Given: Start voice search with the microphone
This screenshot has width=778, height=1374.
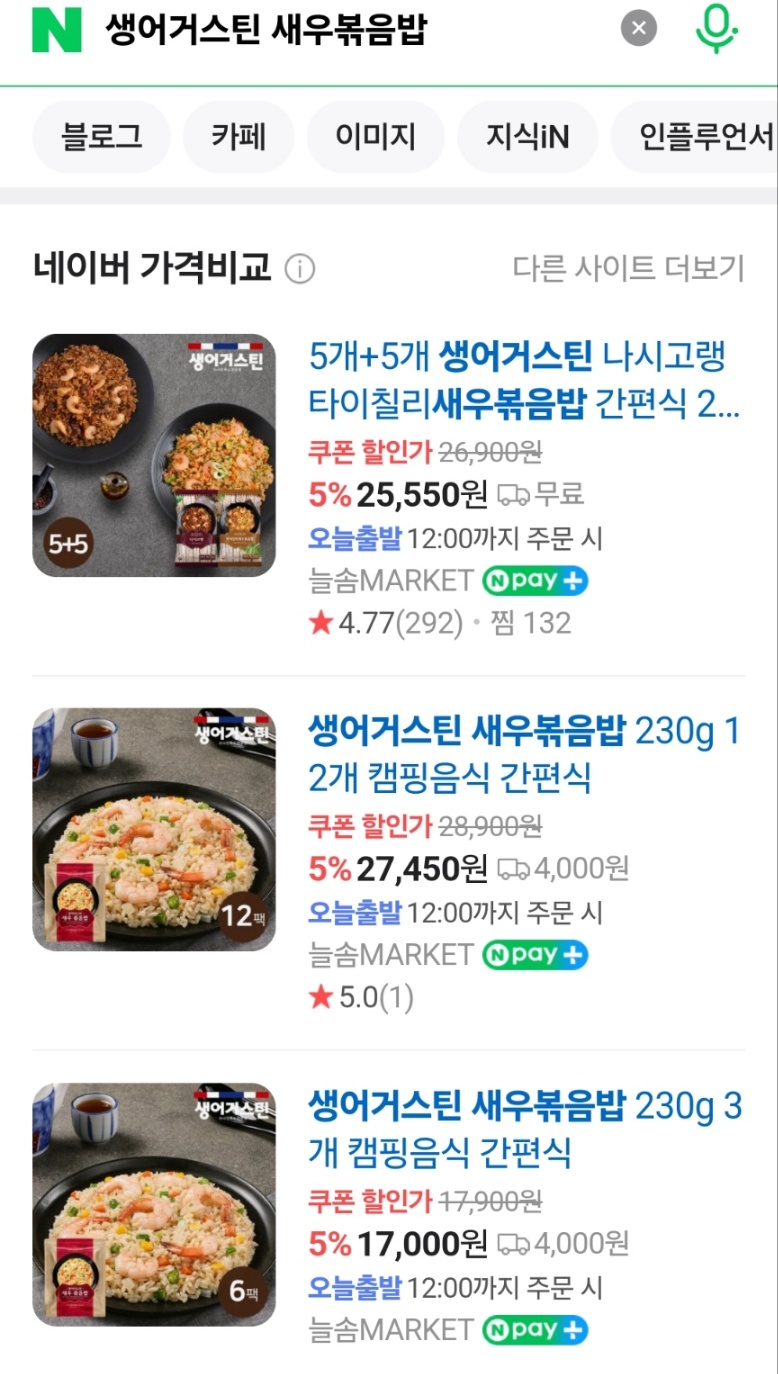Looking at the screenshot, I should (x=716, y=28).
